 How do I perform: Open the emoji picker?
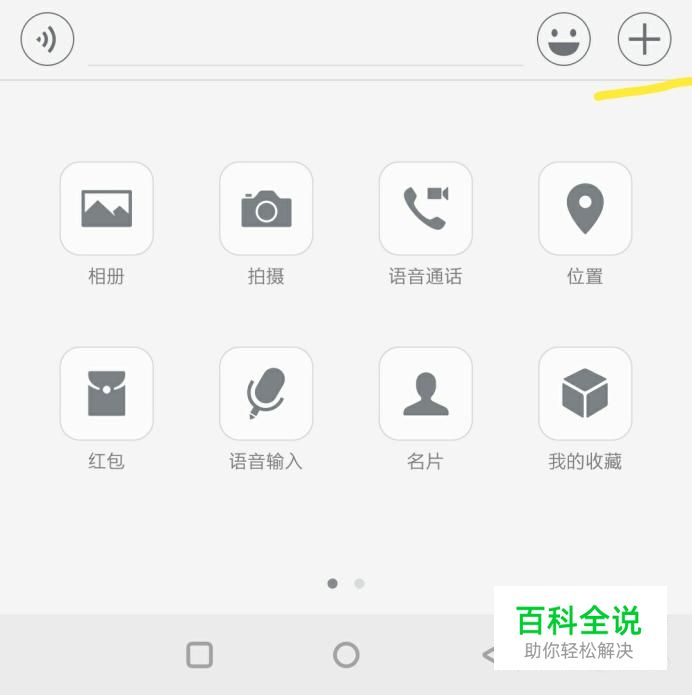point(563,40)
